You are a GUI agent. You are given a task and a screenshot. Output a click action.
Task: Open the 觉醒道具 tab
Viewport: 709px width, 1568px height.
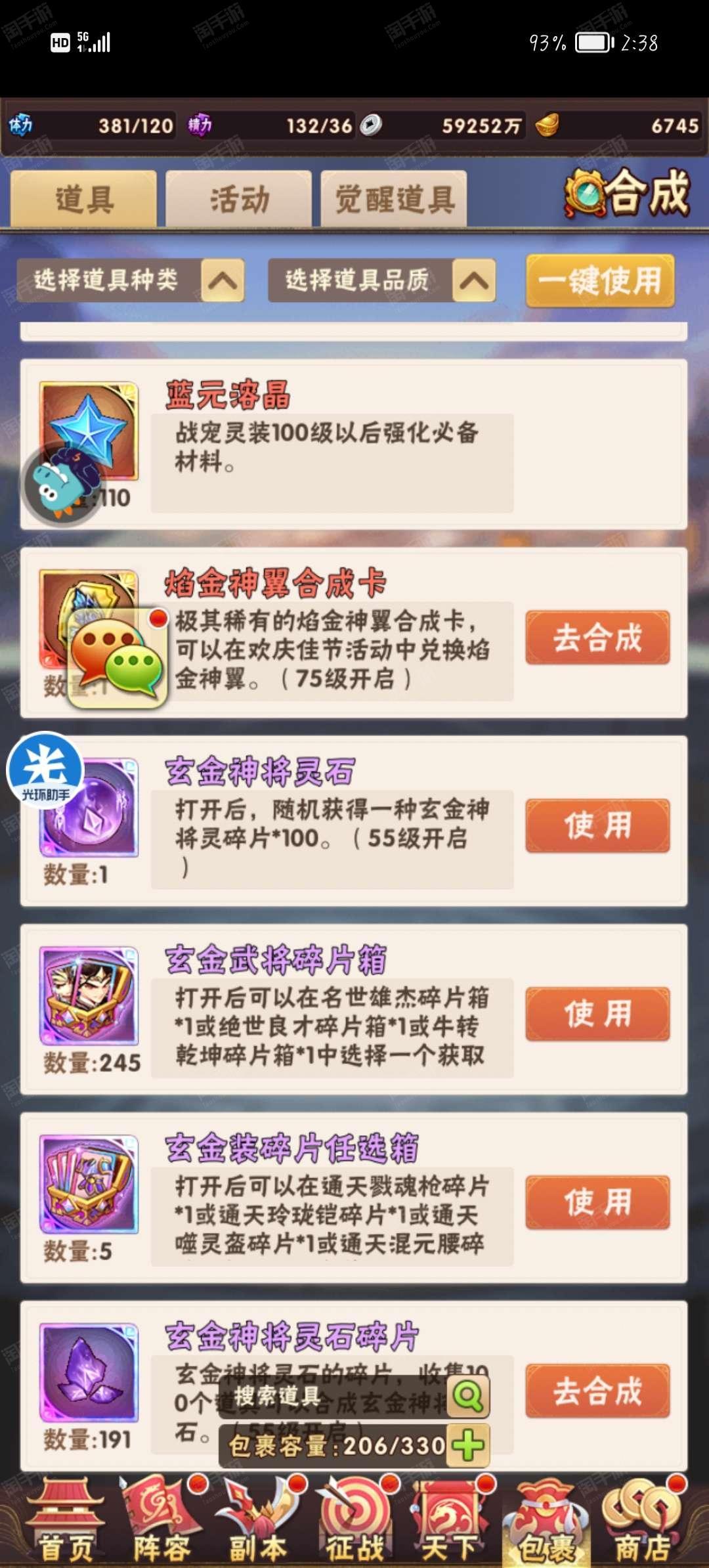click(394, 199)
